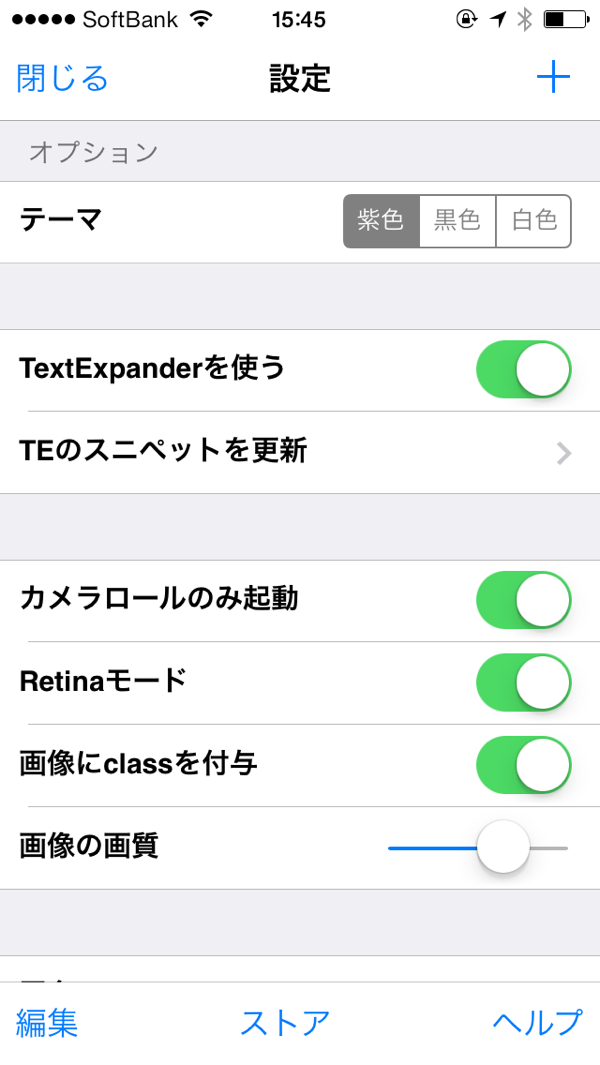Screen dimensions: 600x1065
Task: Disable カメラロールのみ起動
Action: [523, 600]
